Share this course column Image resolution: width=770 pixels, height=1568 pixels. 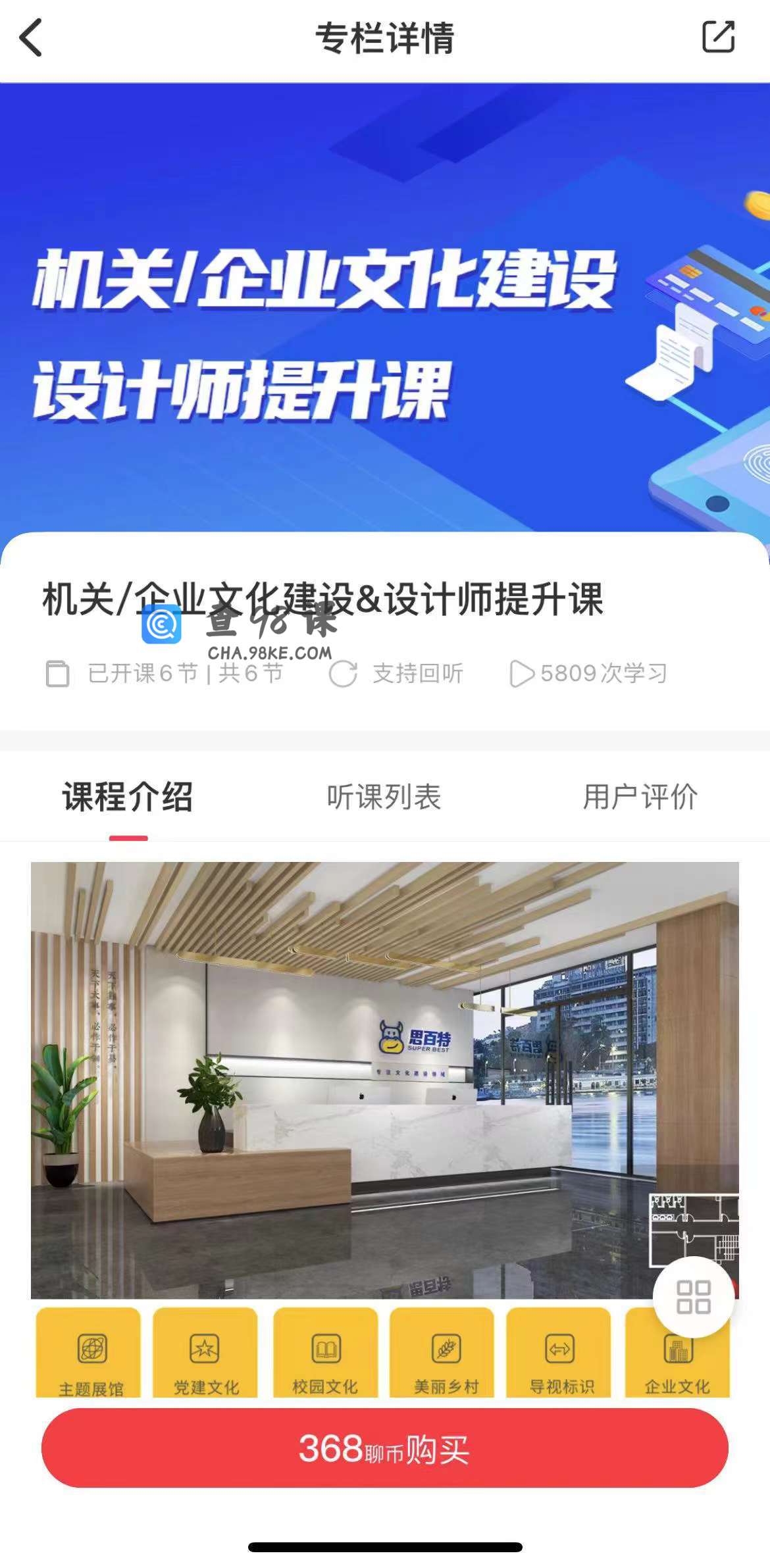click(717, 37)
